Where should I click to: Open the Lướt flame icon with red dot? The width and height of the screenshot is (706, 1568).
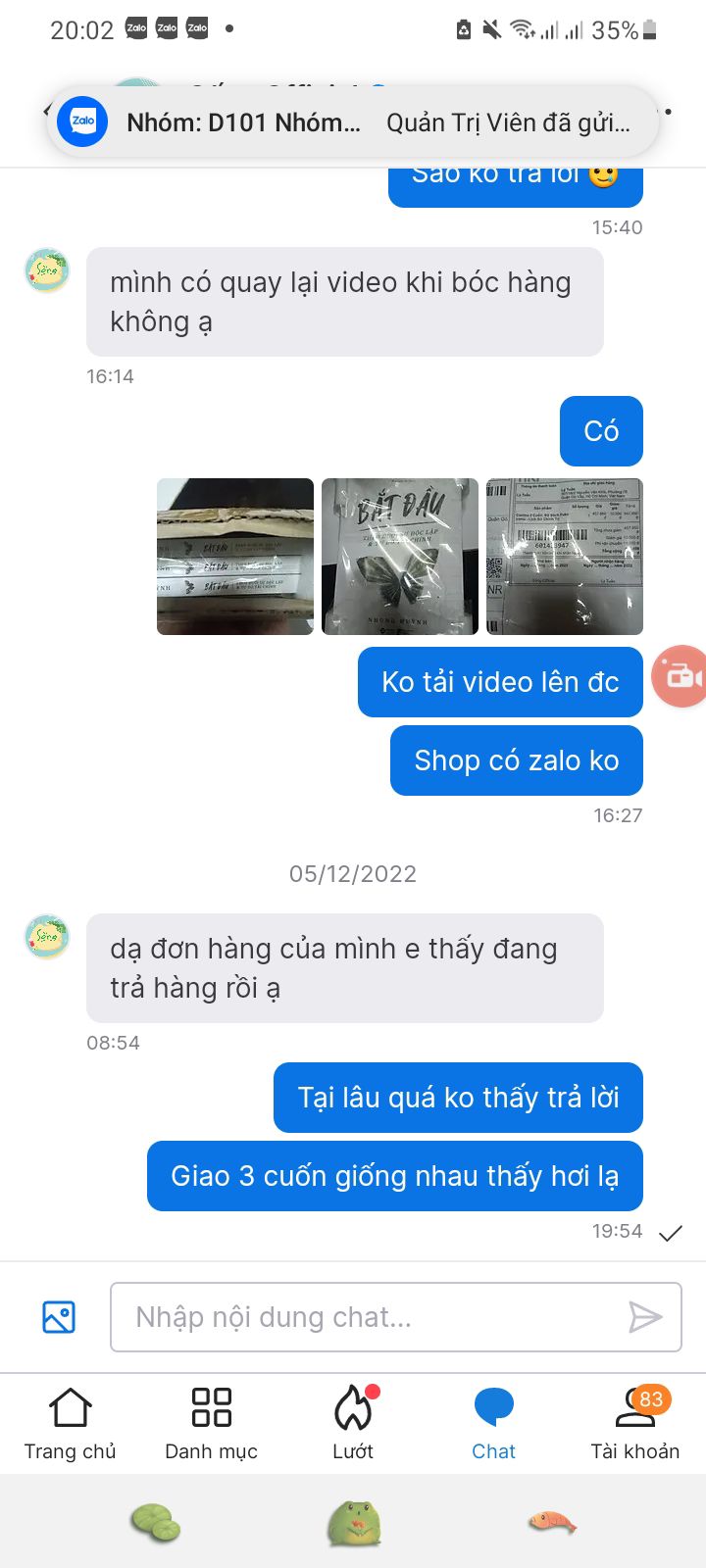click(x=353, y=1409)
